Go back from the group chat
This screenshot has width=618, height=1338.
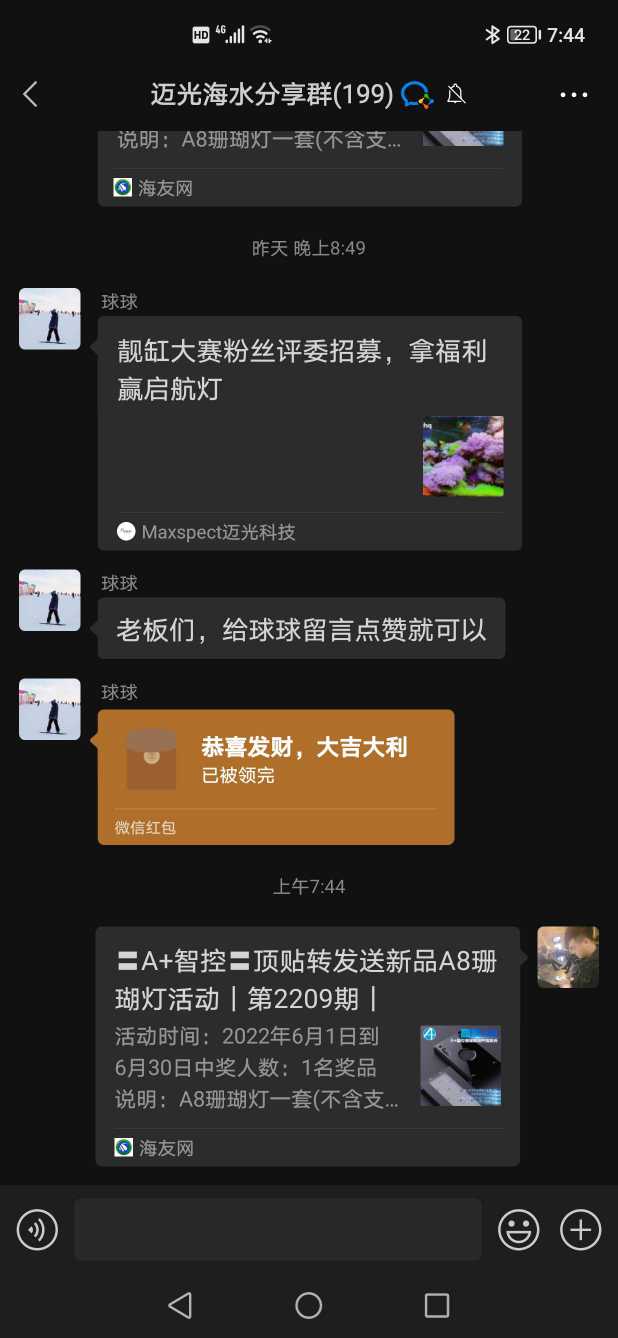tap(30, 95)
